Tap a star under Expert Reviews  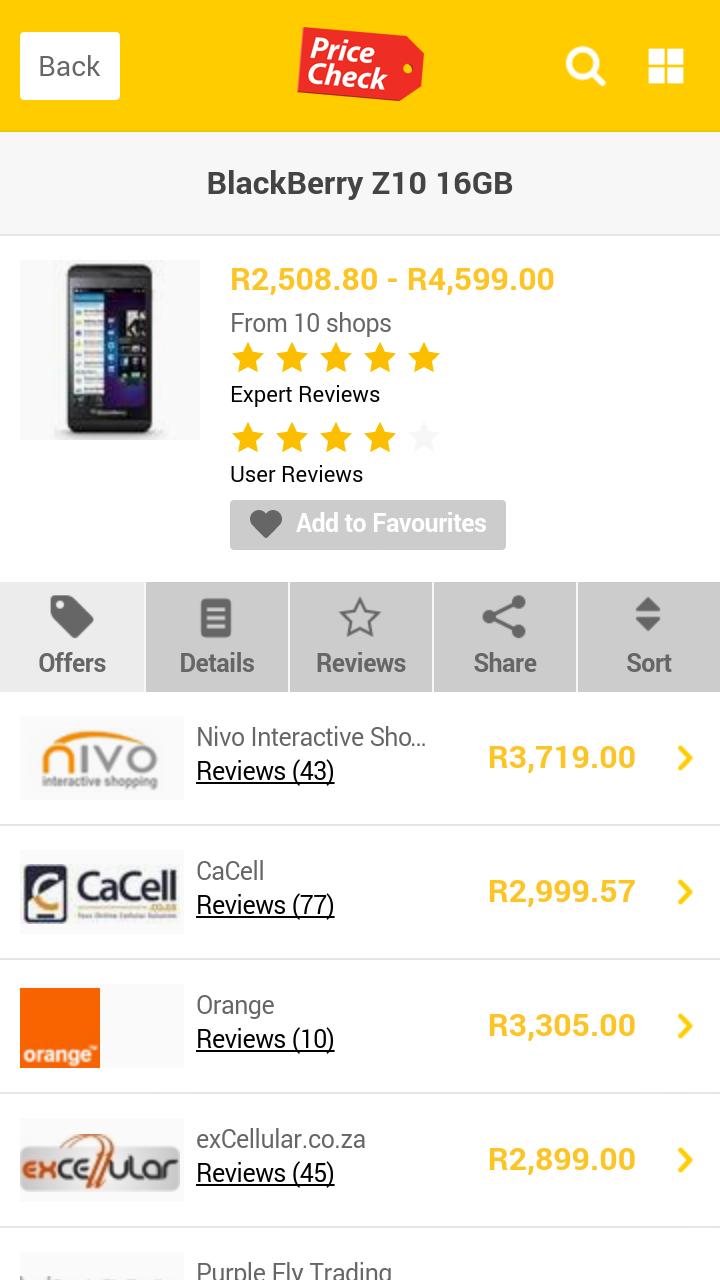pyautogui.click(x=290, y=357)
